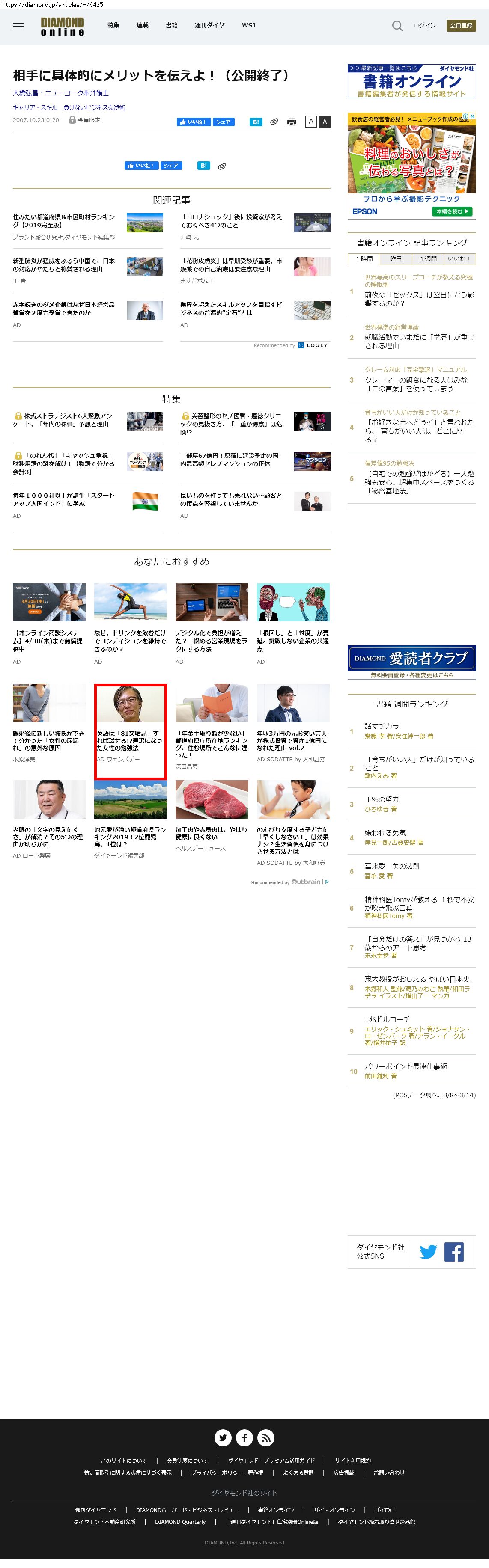Open the Twitter icon under ダイヤモンド社公式SNS
Viewport: 489px width, 1568px height.
(428, 1251)
